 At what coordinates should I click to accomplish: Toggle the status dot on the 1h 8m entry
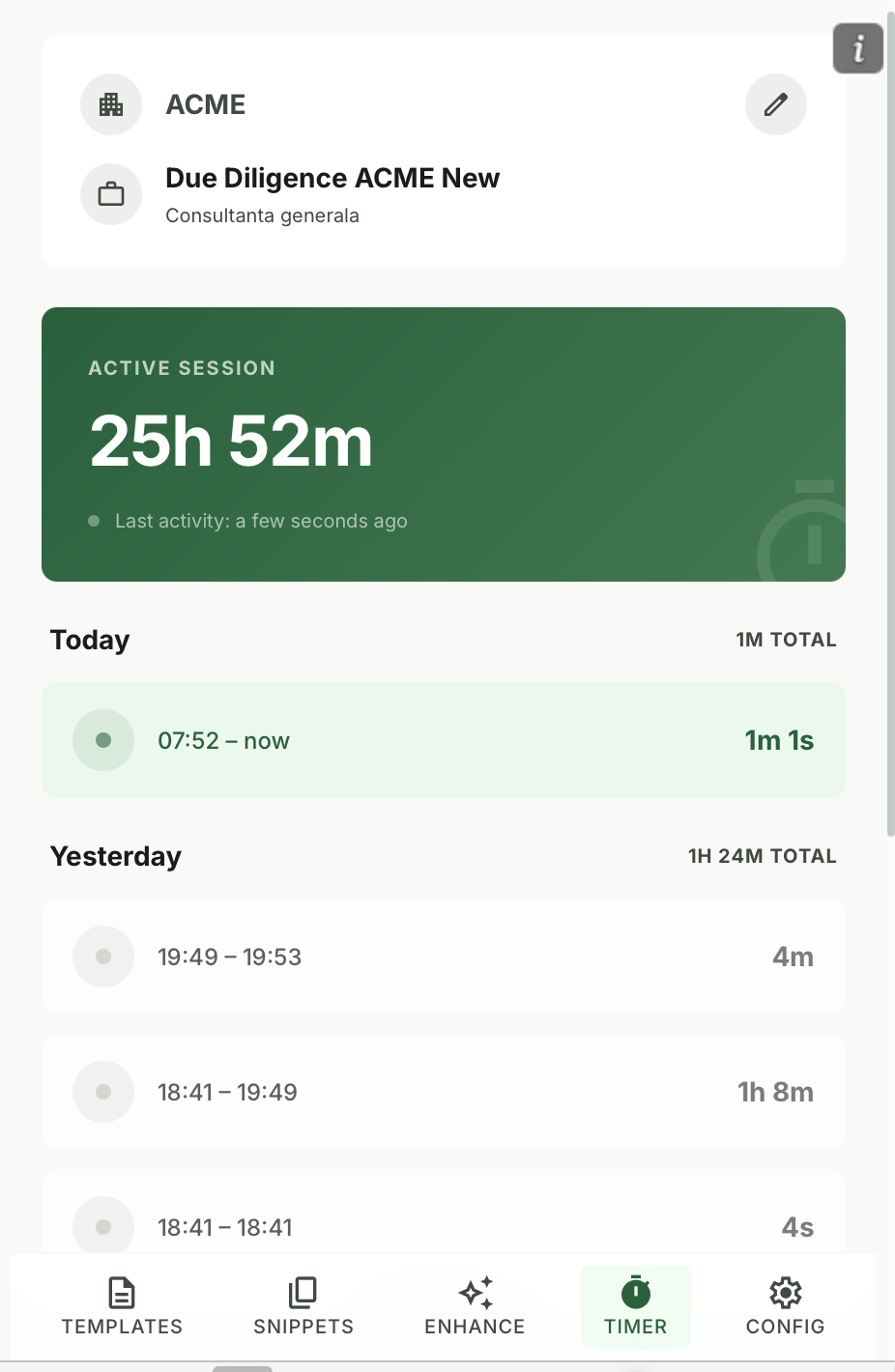(x=103, y=1092)
